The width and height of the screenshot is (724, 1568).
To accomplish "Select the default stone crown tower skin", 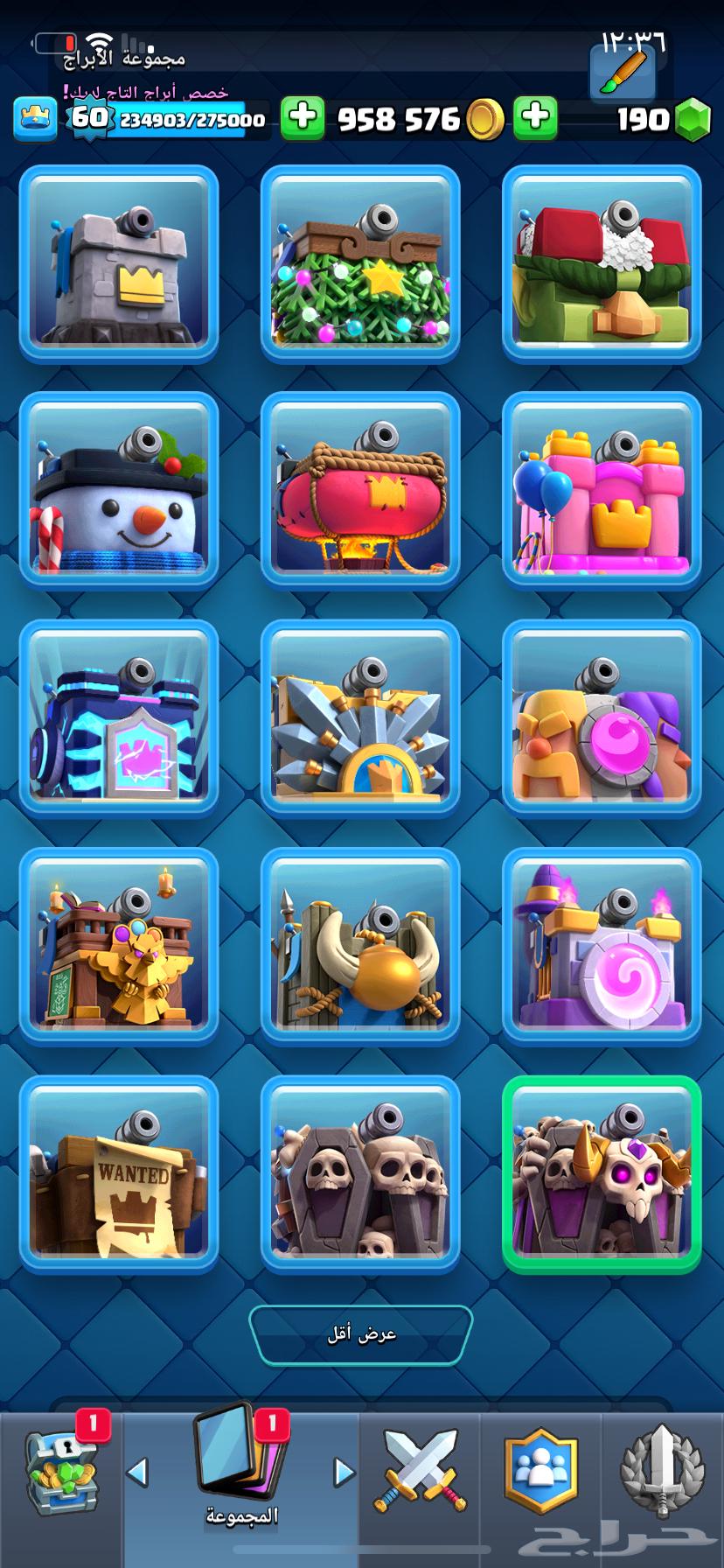I will [x=119, y=263].
